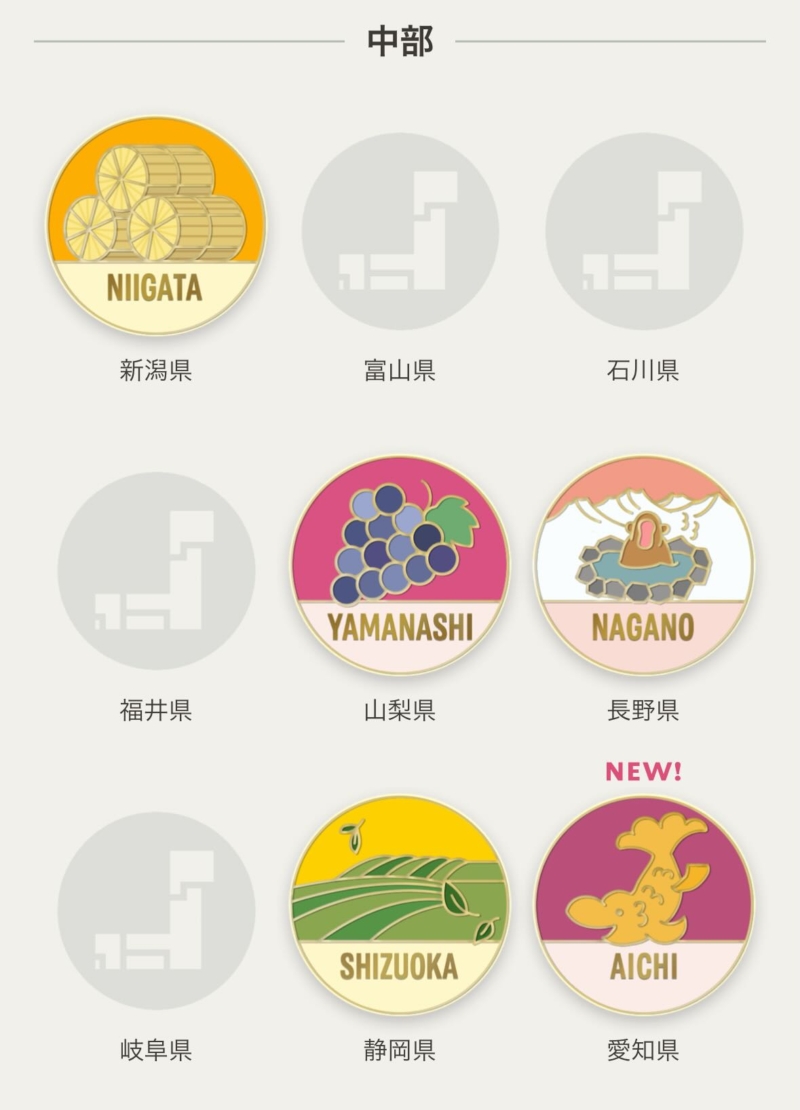Open the Niigata badge
The image size is (800, 1110).
[156, 226]
